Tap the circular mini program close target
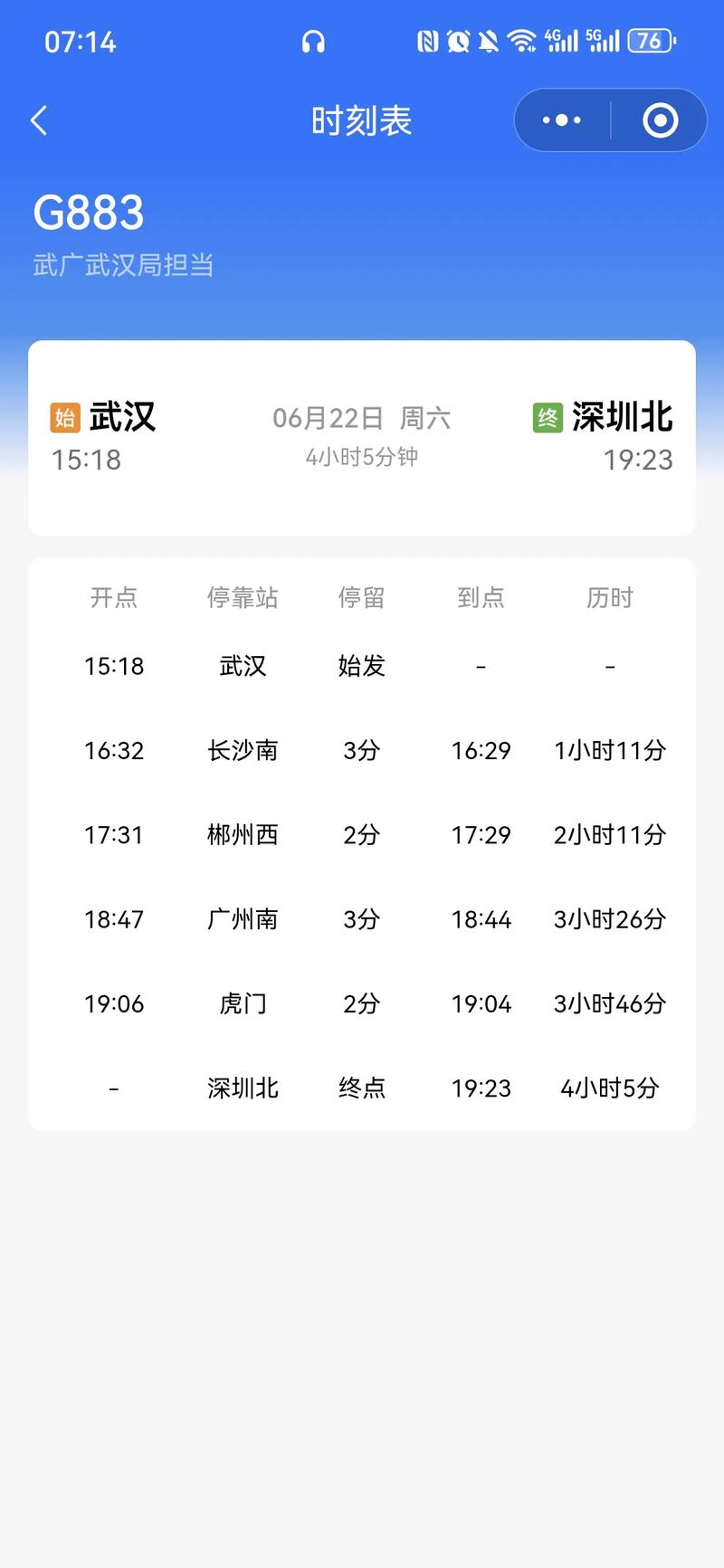Image resolution: width=724 pixels, height=1568 pixels. [x=660, y=119]
